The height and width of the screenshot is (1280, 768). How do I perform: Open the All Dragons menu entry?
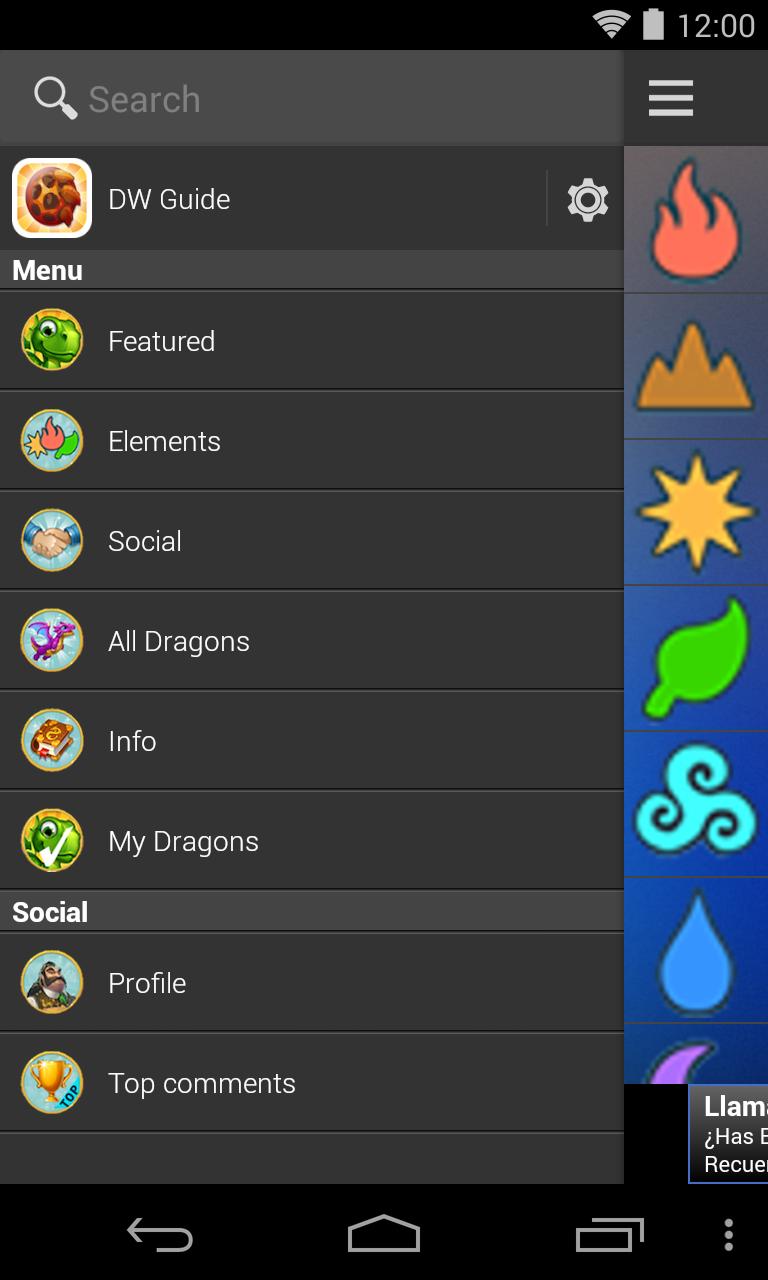tap(179, 641)
